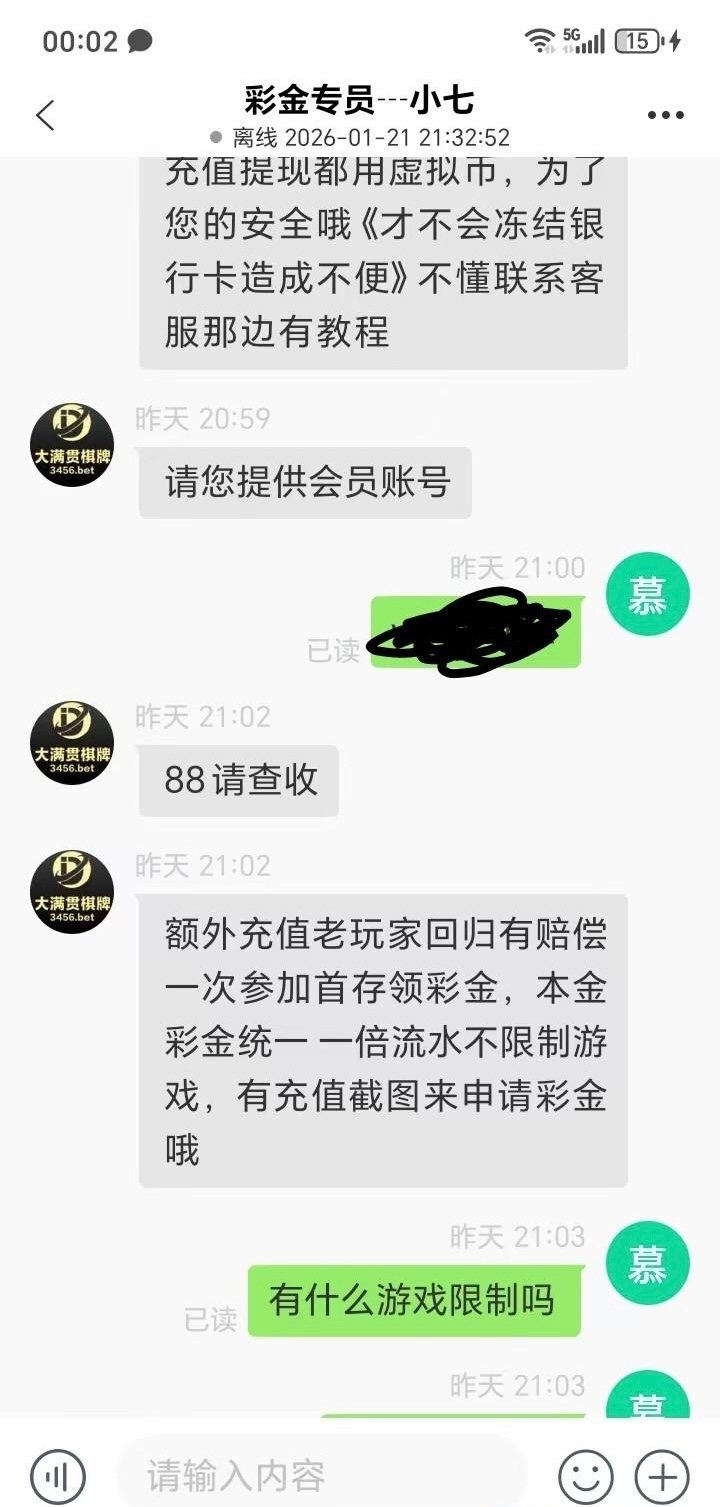Open sender avatar beside 请您提供会员账号

[72, 445]
